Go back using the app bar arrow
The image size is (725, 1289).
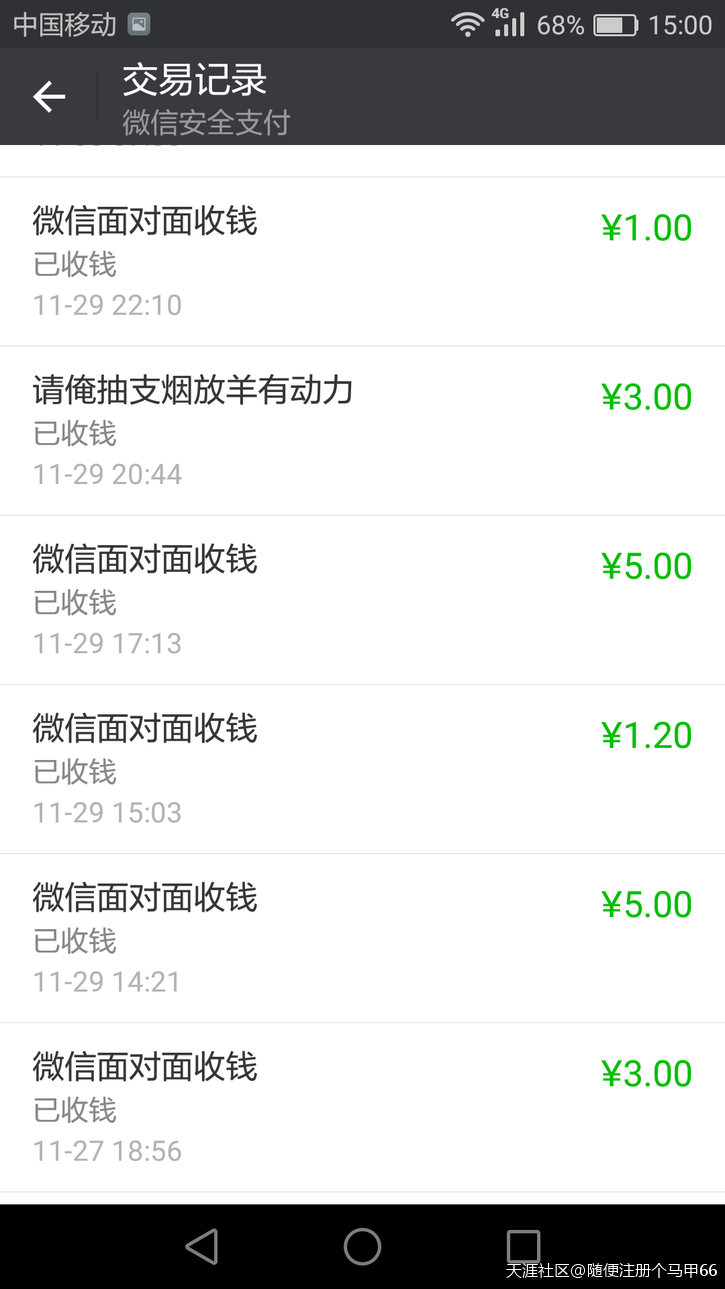(48, 97)
